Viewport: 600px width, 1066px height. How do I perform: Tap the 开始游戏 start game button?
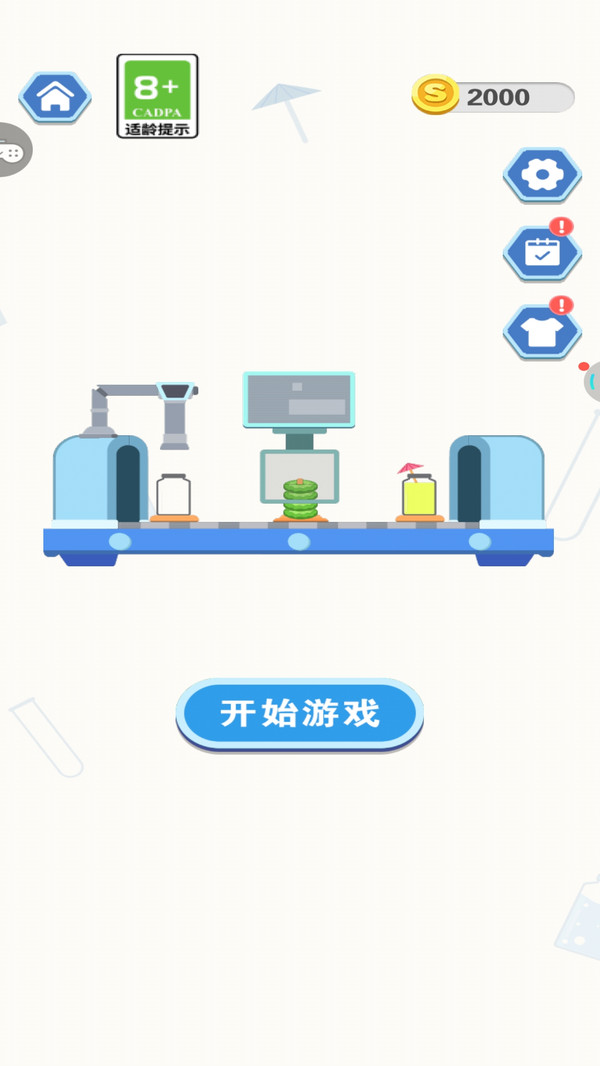click(x=299, y=714)
